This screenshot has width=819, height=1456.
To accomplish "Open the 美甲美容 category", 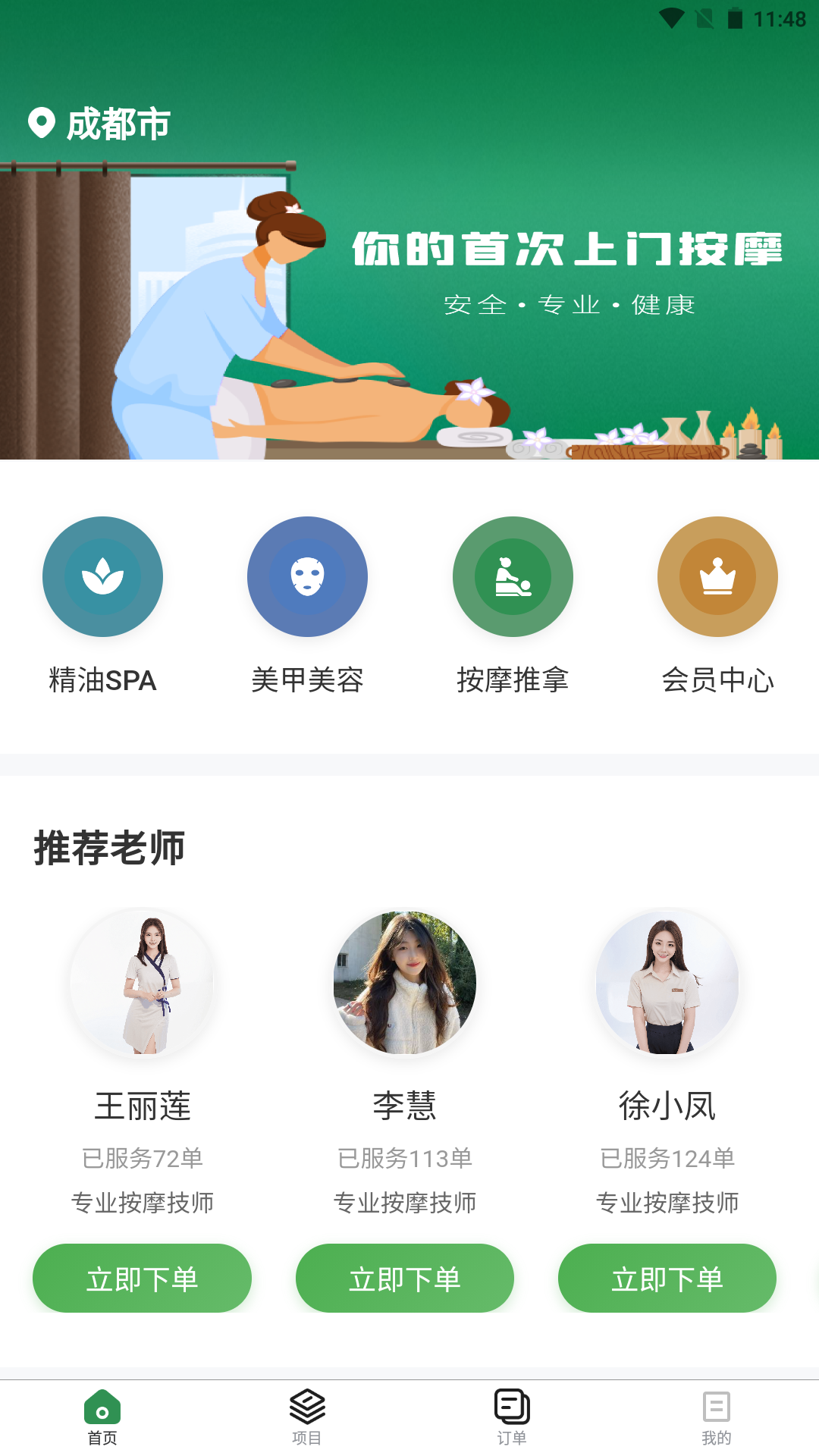I will click(307, 577).
